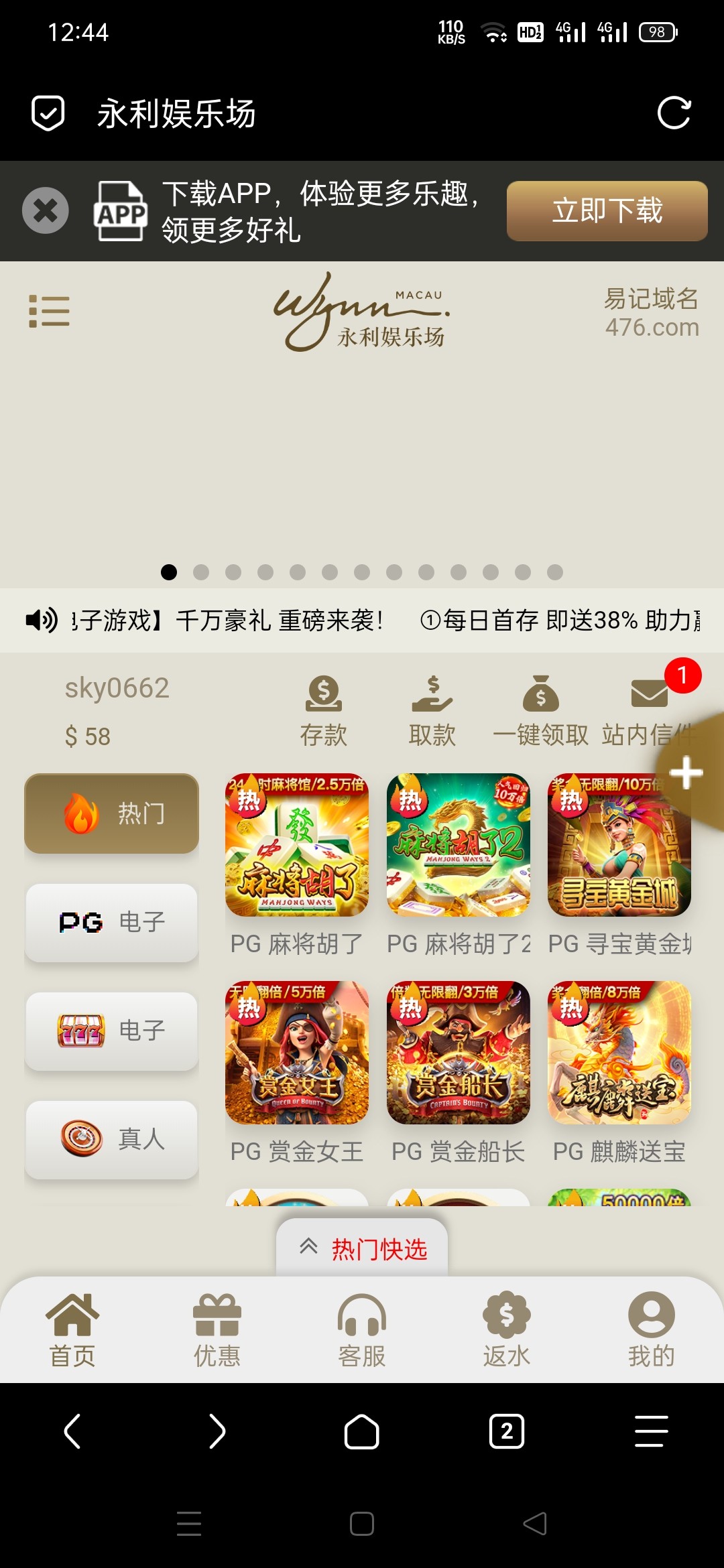Reload the page with the refresh icon
This screenshot has height=1568, width=724.
pyautogui.click(x=674, y=113)
